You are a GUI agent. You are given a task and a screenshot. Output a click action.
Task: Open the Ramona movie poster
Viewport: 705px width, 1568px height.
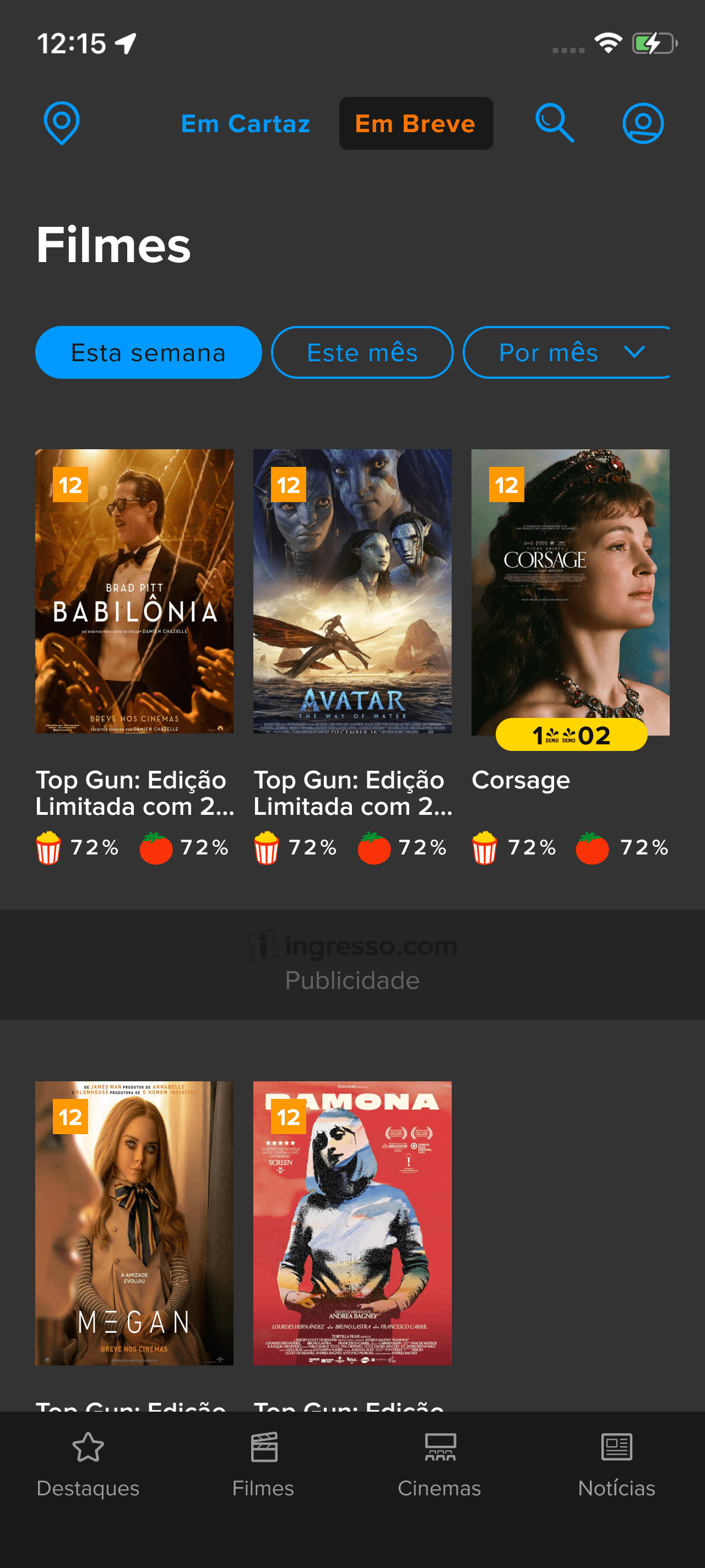coord(352,1223)
